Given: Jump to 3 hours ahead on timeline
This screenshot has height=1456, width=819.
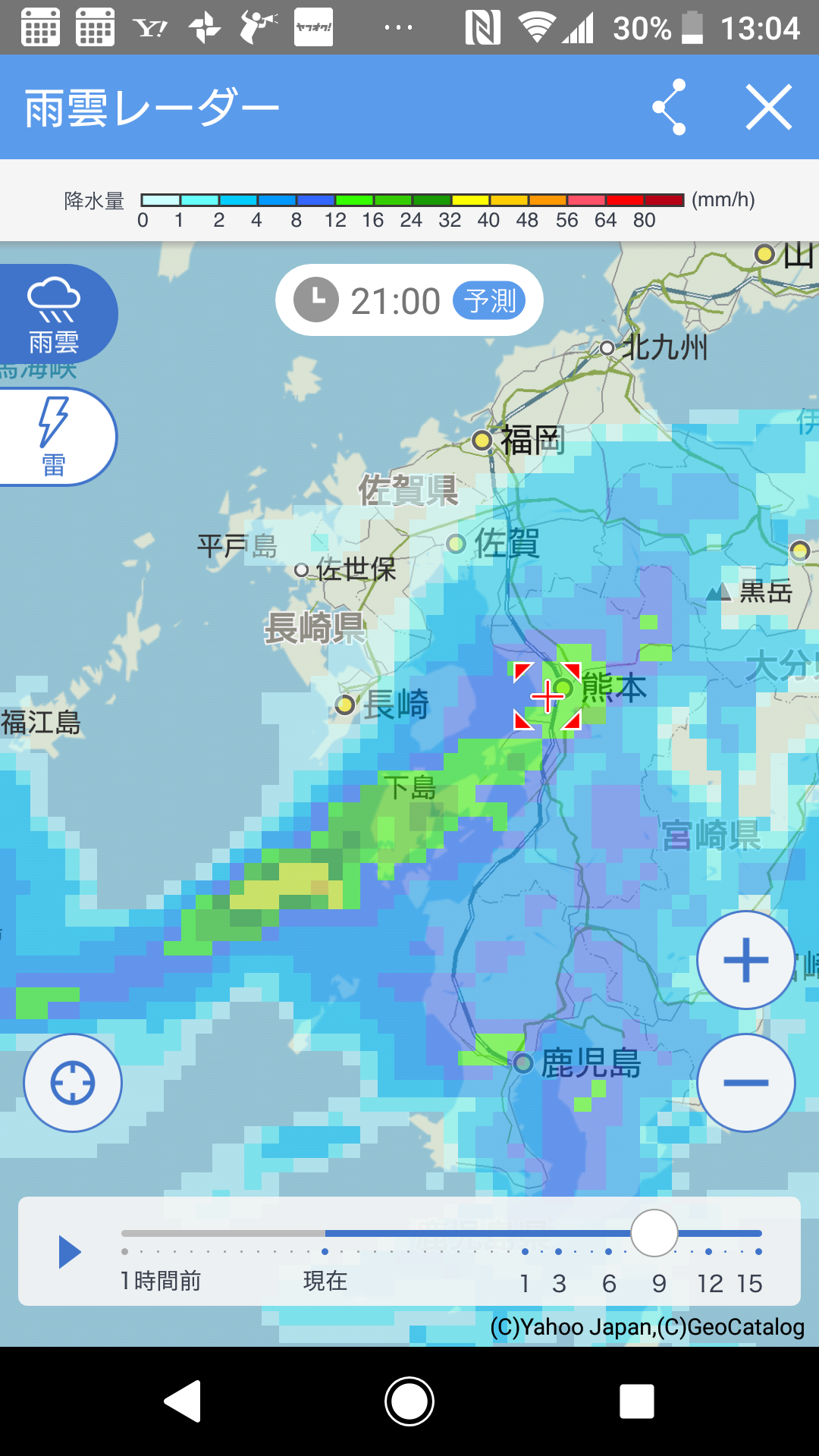Looking at the screenshot, I should 559,1251.
